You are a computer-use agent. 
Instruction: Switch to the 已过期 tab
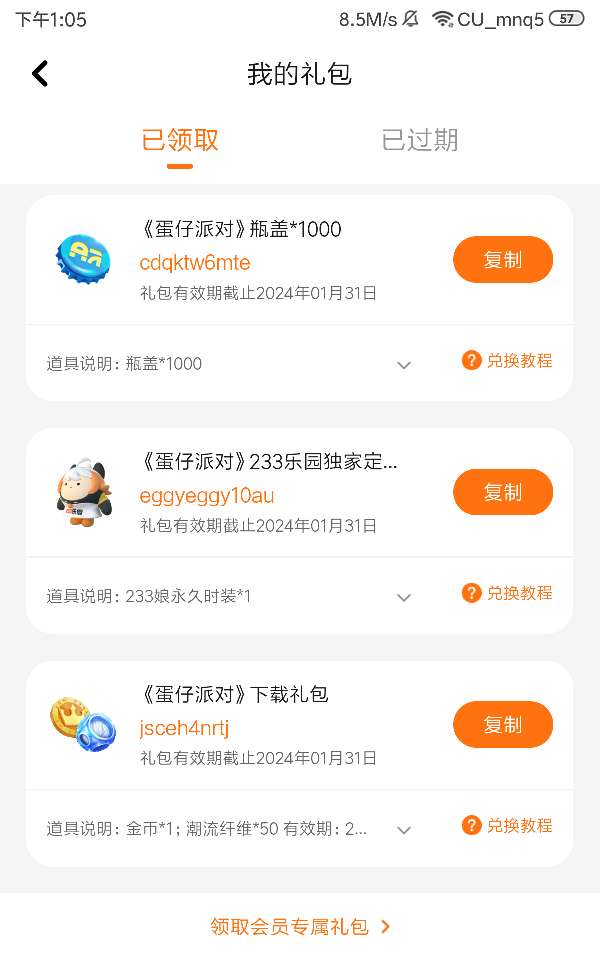pyautogui.click(x=420, y=140)
